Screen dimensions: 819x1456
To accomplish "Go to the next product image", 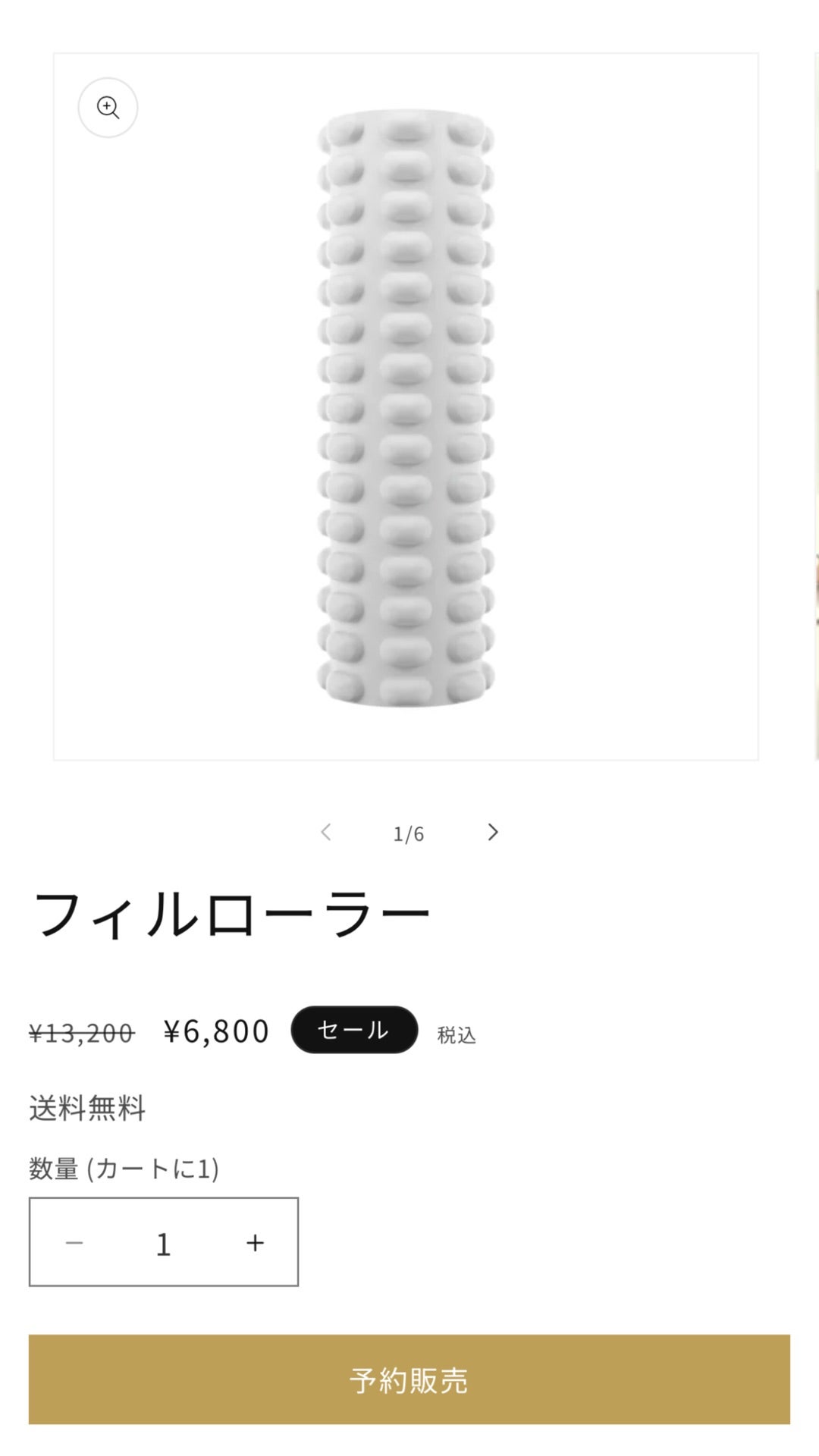I will pyautogui.click(x=492, y=833).
